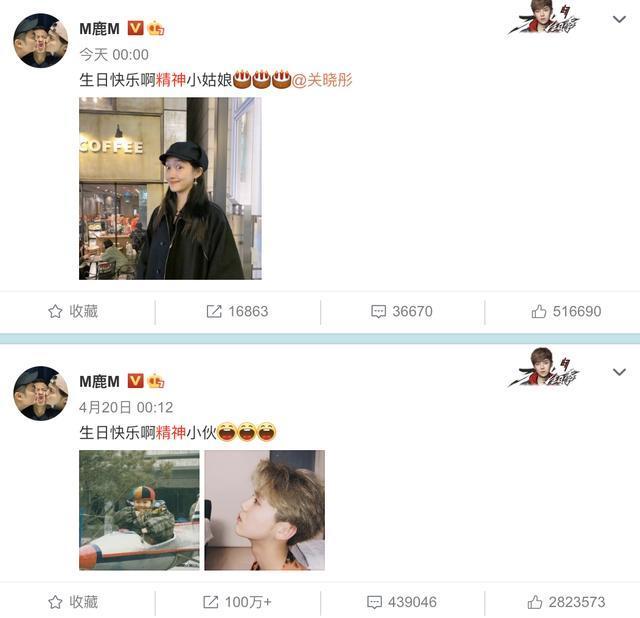Open the M鹿M username on the 4月20日 post
The image size is (640, 618).
click(99, 381)
